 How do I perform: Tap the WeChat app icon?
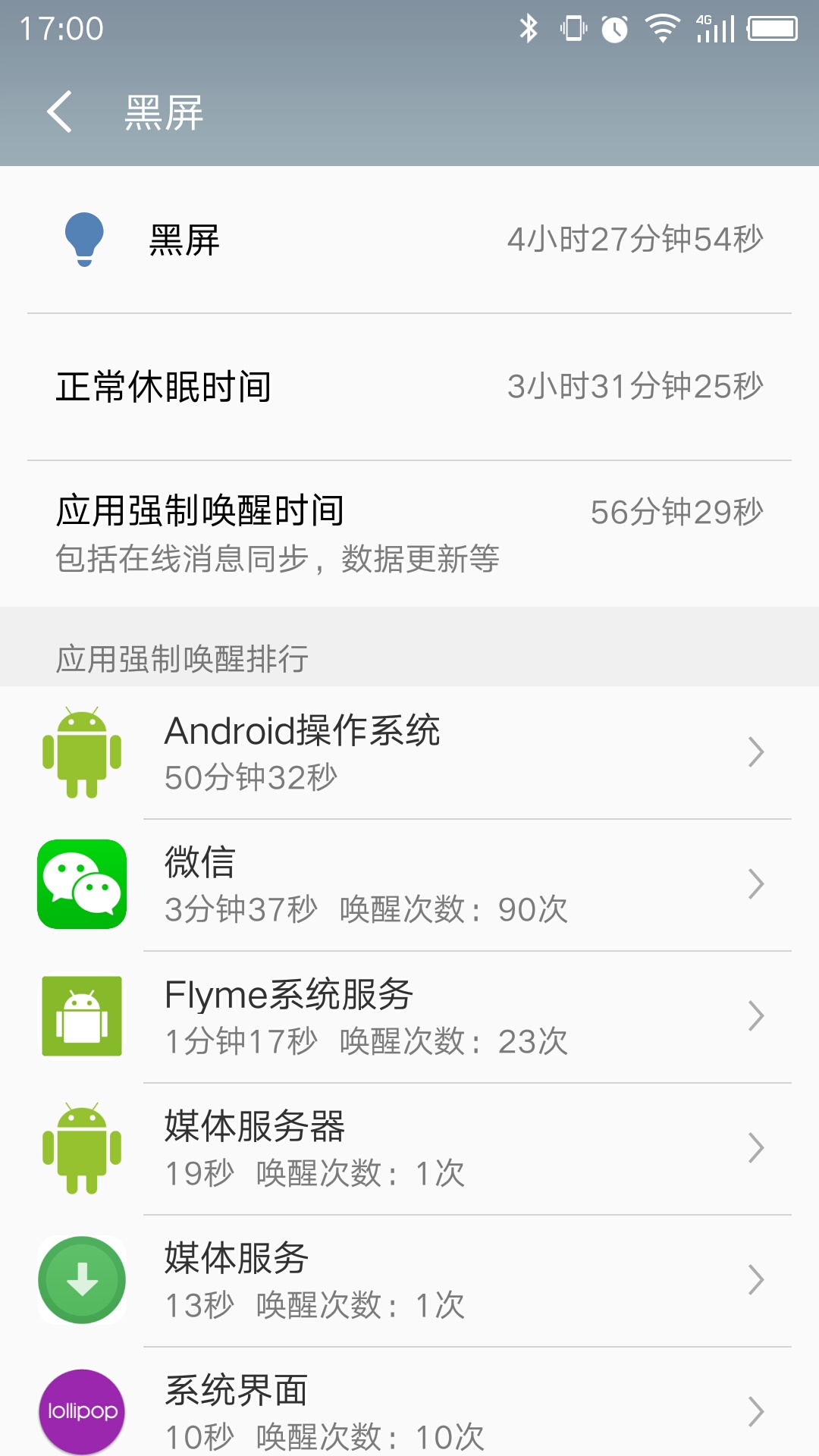pyautogui.click(x=81, y=883)
